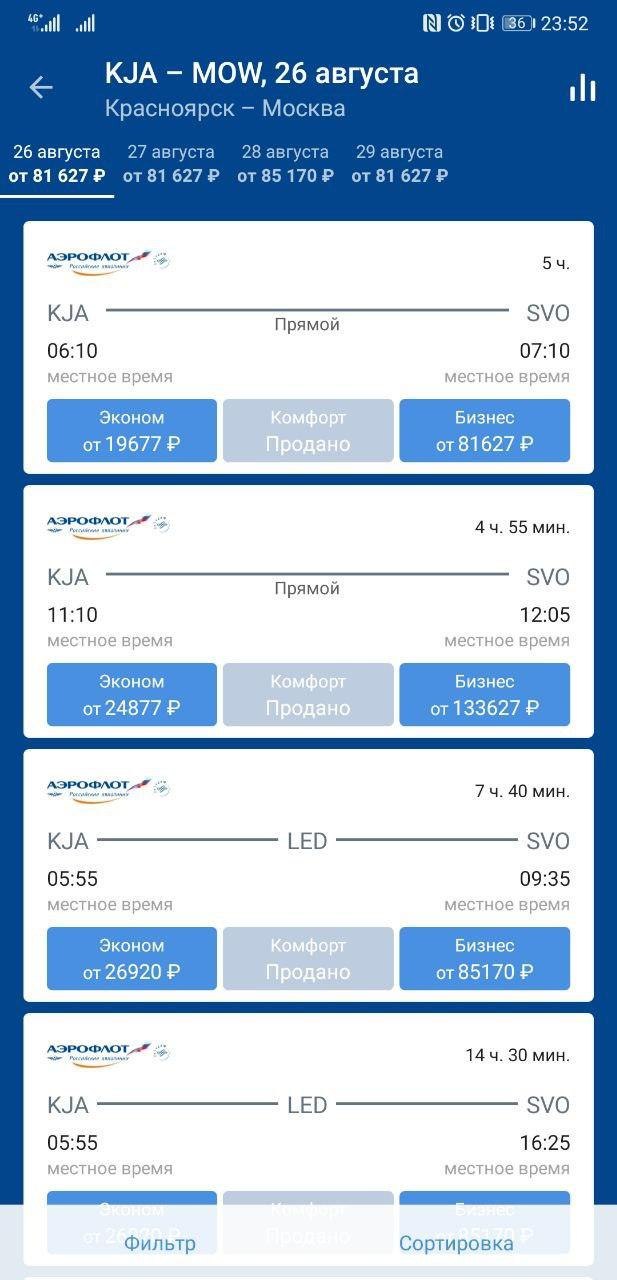617x1280 pixels.
Task: Choose Эконом от 19677 ₽ fare
Action: coord(132,431)
